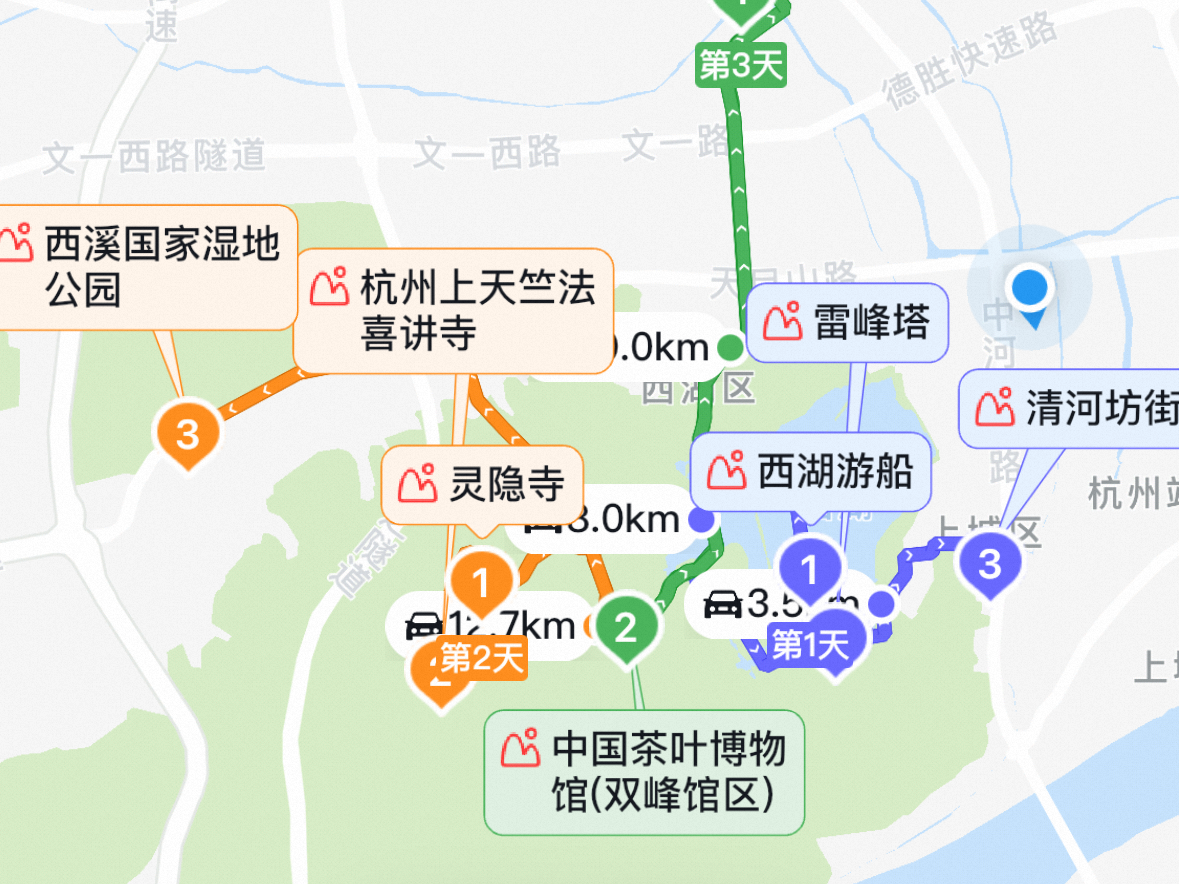Select orange pin number 3
The width and height of the screenshot is (1179, 884).
pos(187,435)
